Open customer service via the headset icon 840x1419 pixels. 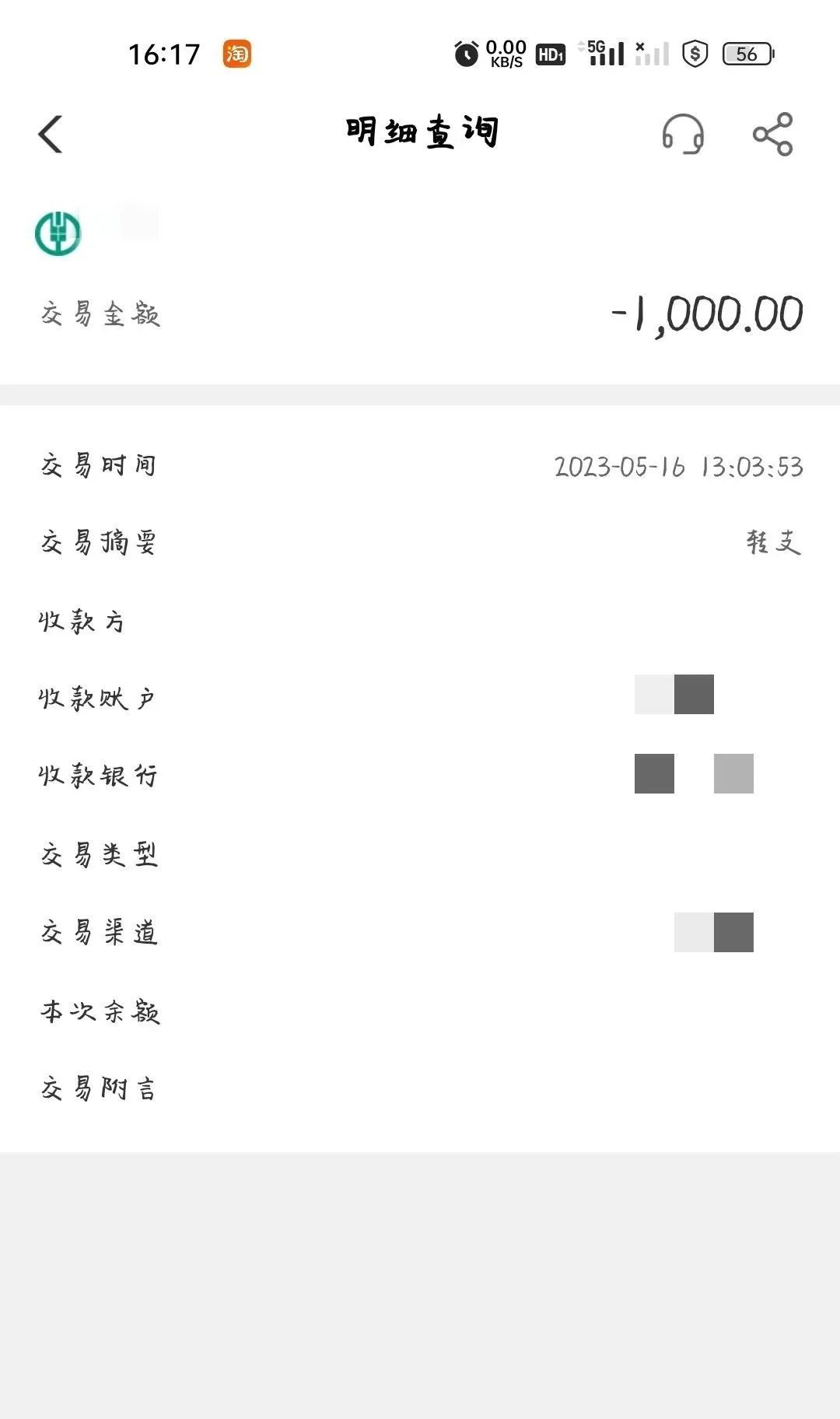(x=683, y=134)
